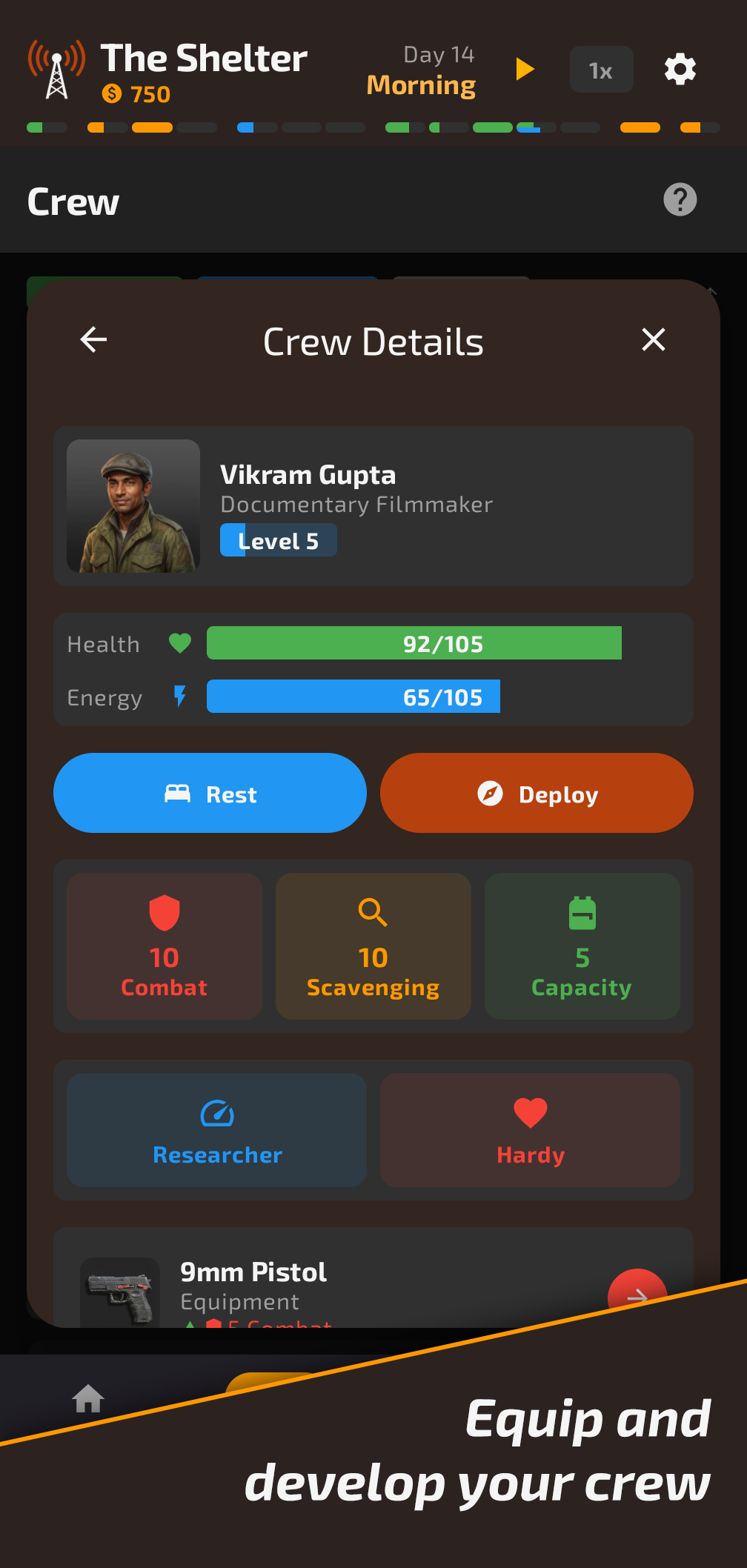Click the Crew section title
Viewport: 747px width, 1568px height.
[73, 201]
